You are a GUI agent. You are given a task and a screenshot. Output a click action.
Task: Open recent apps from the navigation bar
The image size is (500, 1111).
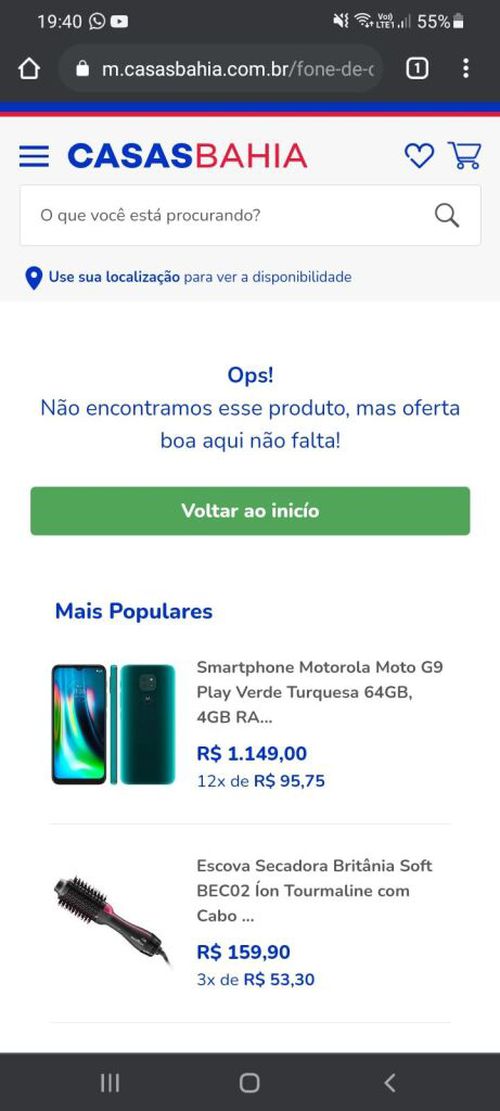click(x=109, y=1082)
